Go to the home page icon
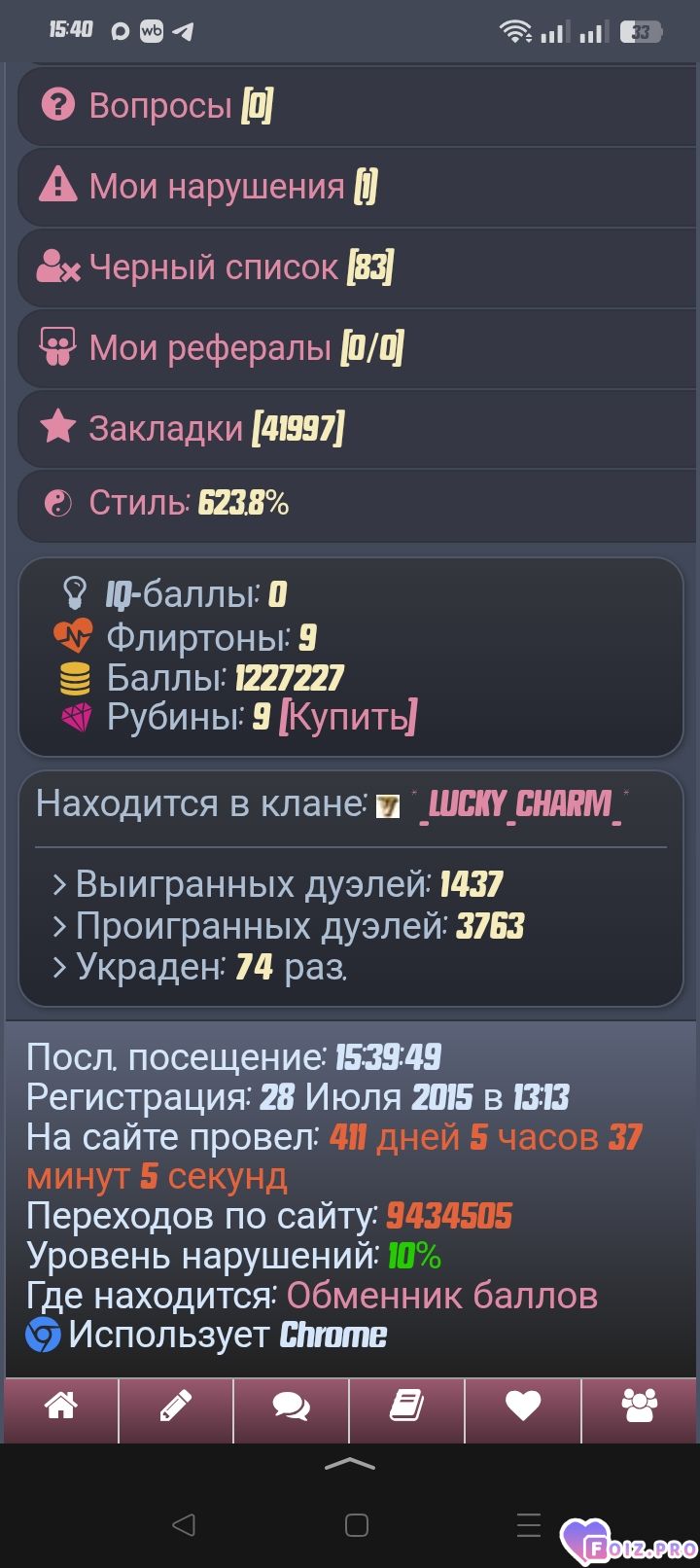 61,1406
